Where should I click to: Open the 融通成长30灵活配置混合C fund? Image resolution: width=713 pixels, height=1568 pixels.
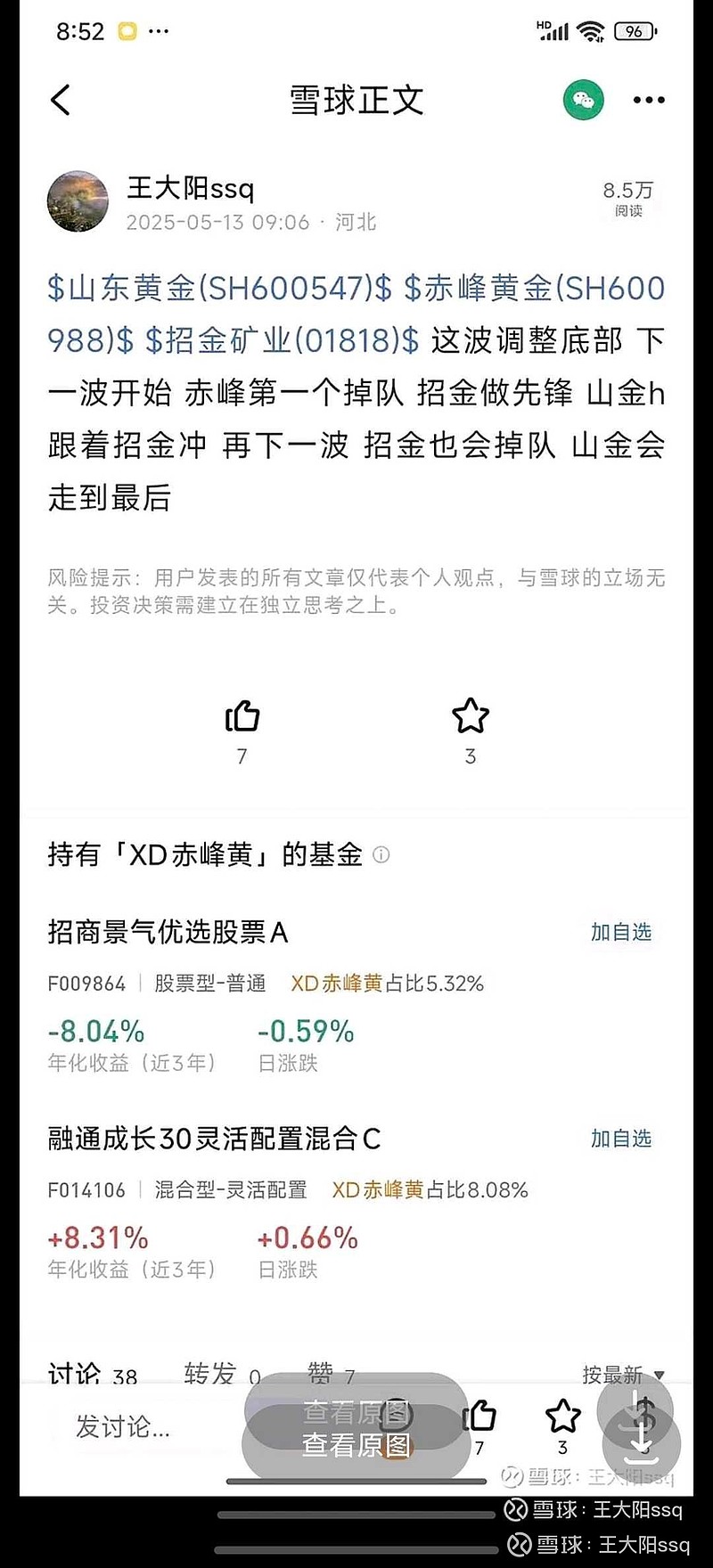pyautogui.click(x=214, y=1139)
